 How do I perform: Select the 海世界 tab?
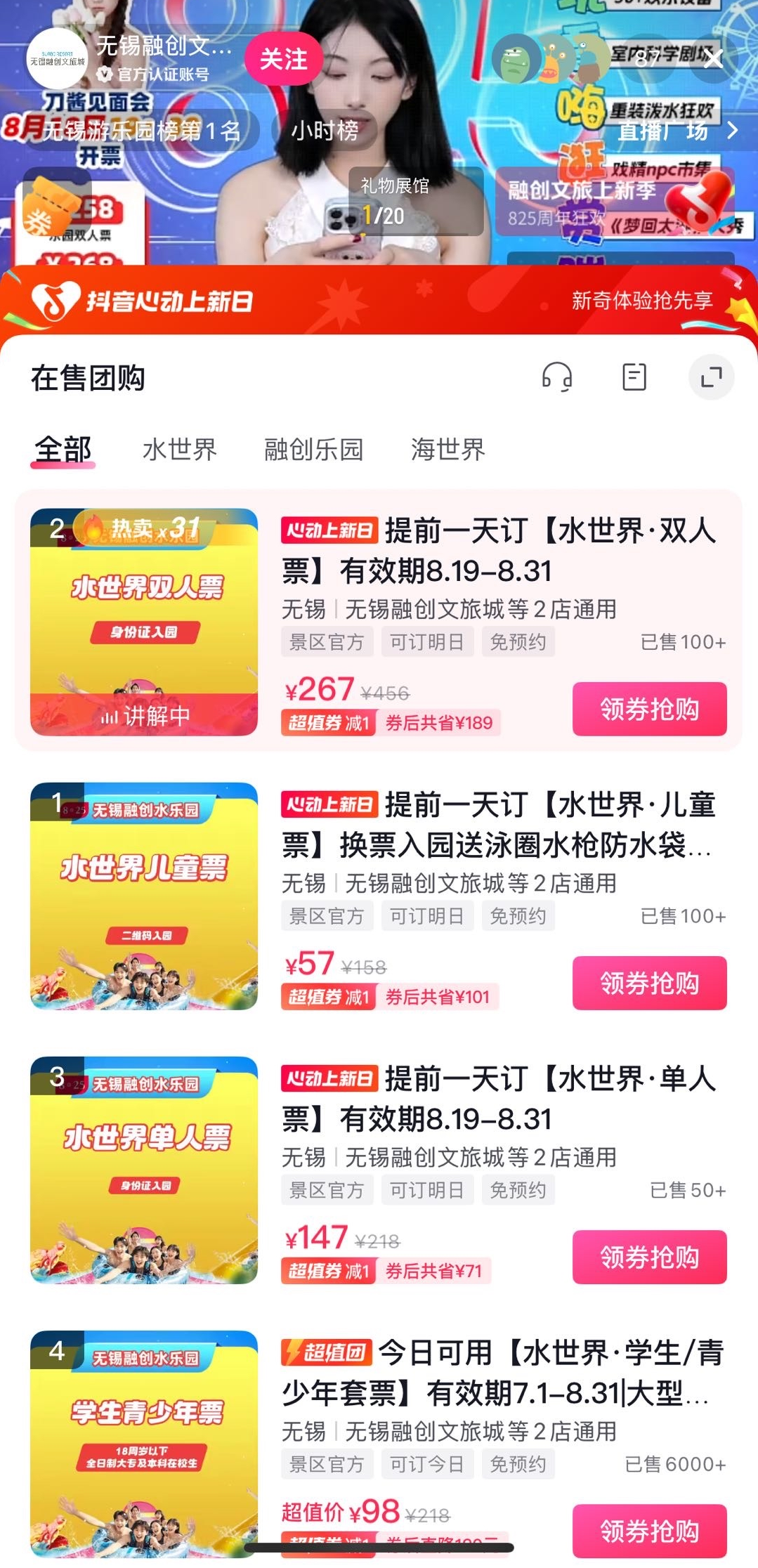[x=447, y=450]
